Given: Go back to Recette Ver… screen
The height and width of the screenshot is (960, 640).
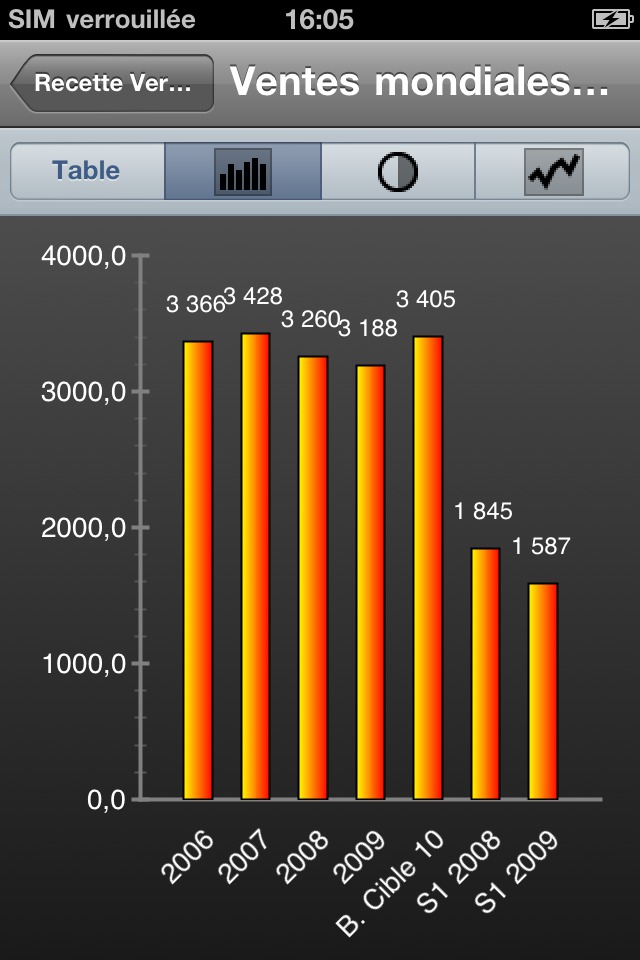Looking at the screenshot, I should click(112, 83).
